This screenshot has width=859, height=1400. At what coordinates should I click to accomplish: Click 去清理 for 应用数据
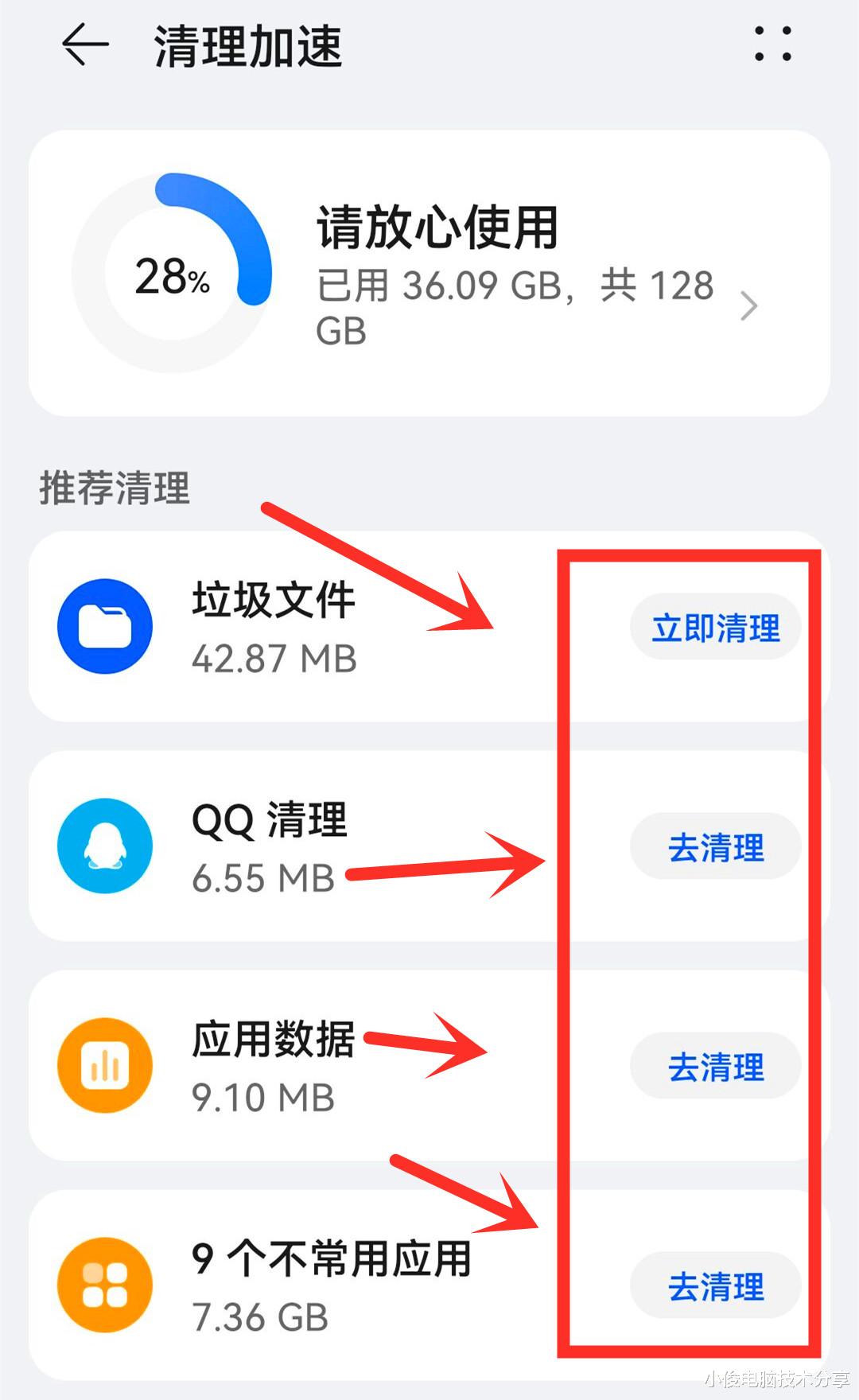(713, 1066)
